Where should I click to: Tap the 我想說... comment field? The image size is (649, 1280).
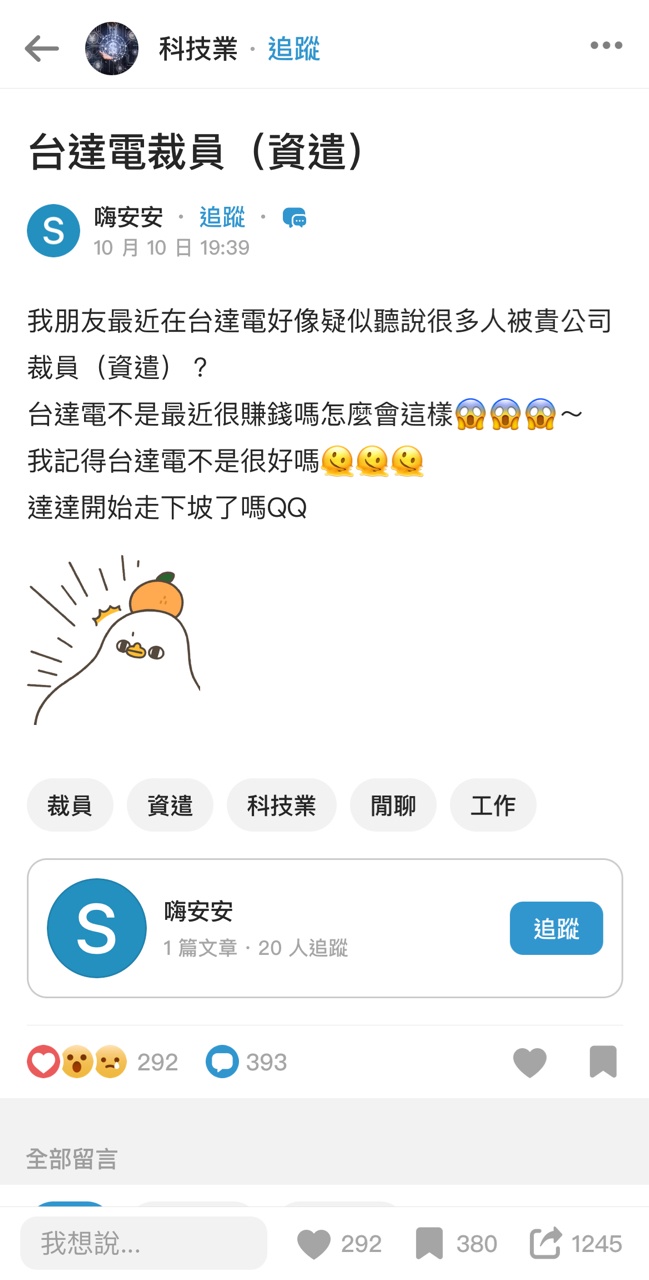[143, 1243]
